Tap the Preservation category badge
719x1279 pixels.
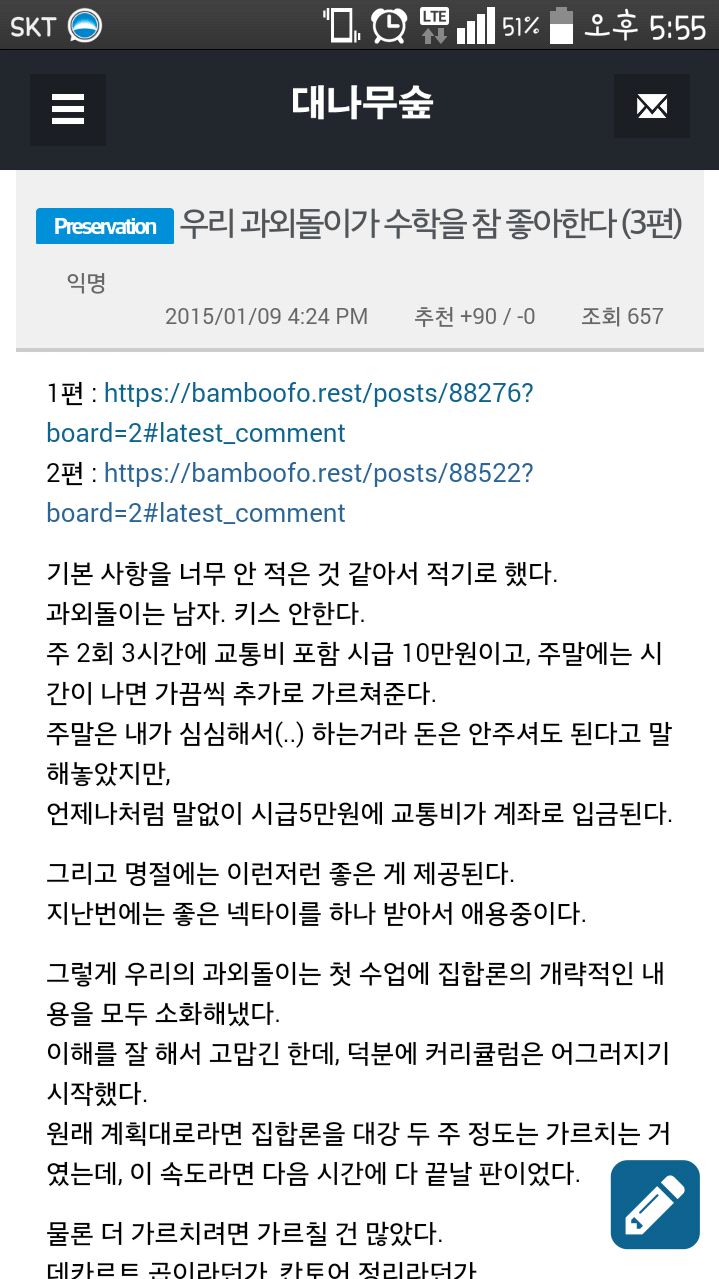(105, 227)
